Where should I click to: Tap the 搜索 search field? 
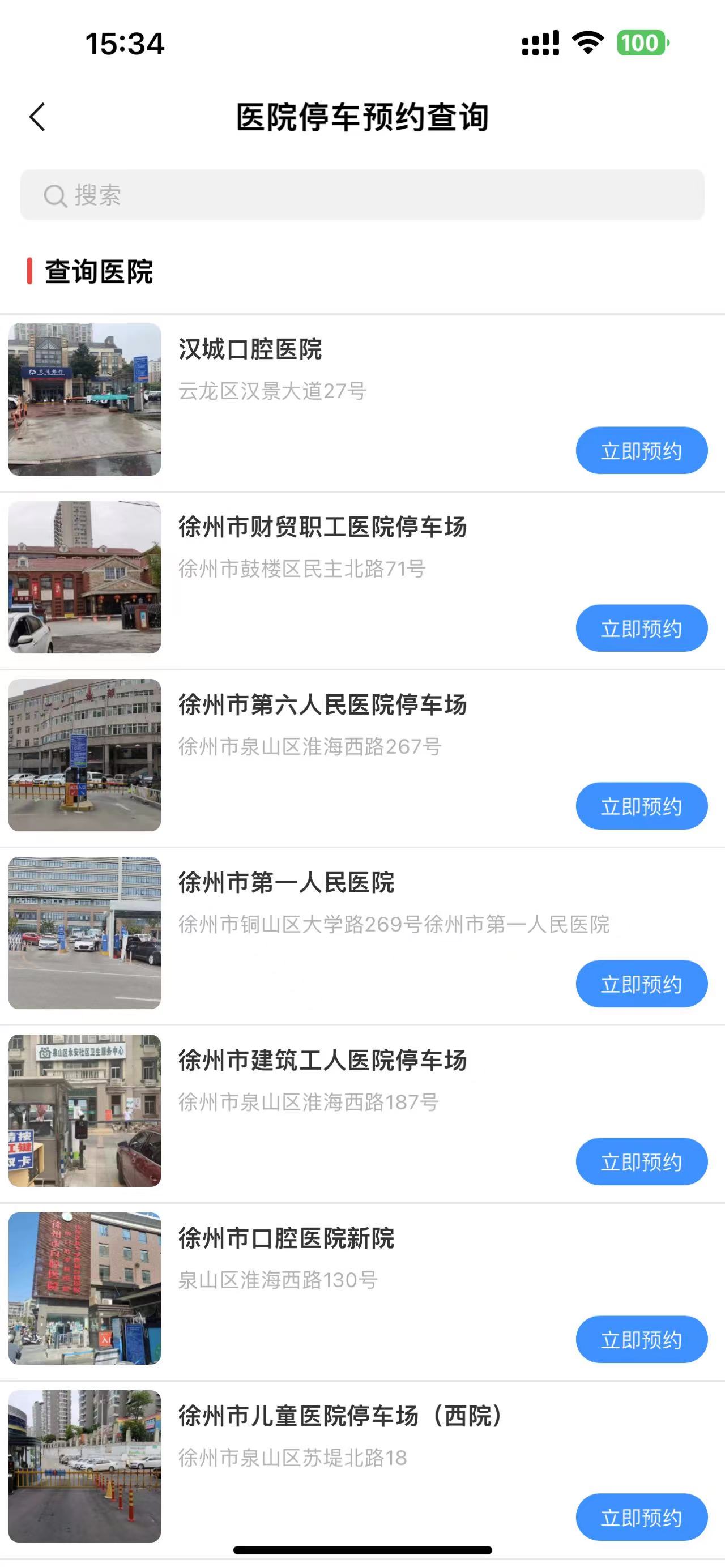(362, 195)
